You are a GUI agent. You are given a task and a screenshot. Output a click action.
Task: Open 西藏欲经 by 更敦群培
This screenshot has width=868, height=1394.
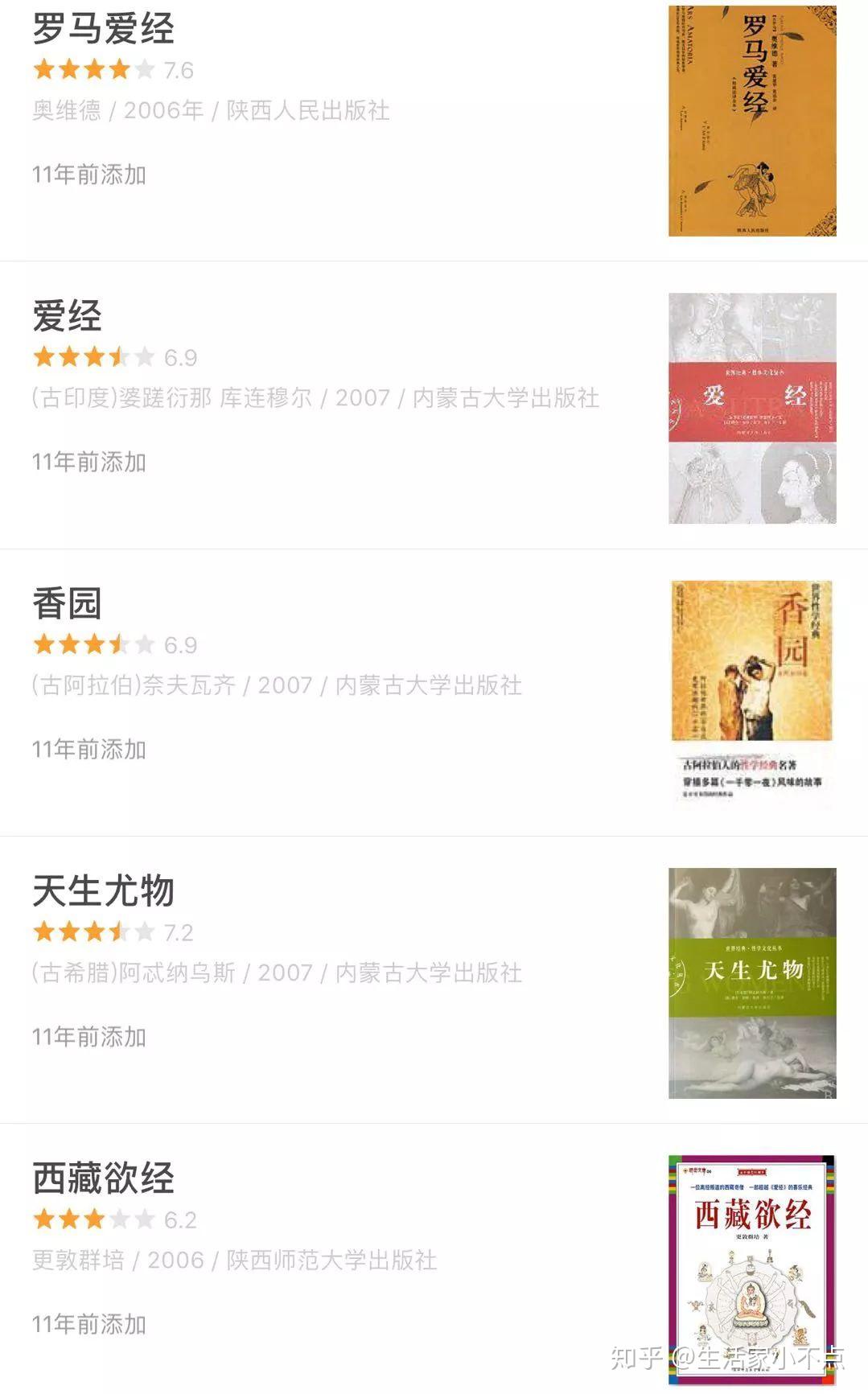pyautogui.click(x=104, y=1178)
